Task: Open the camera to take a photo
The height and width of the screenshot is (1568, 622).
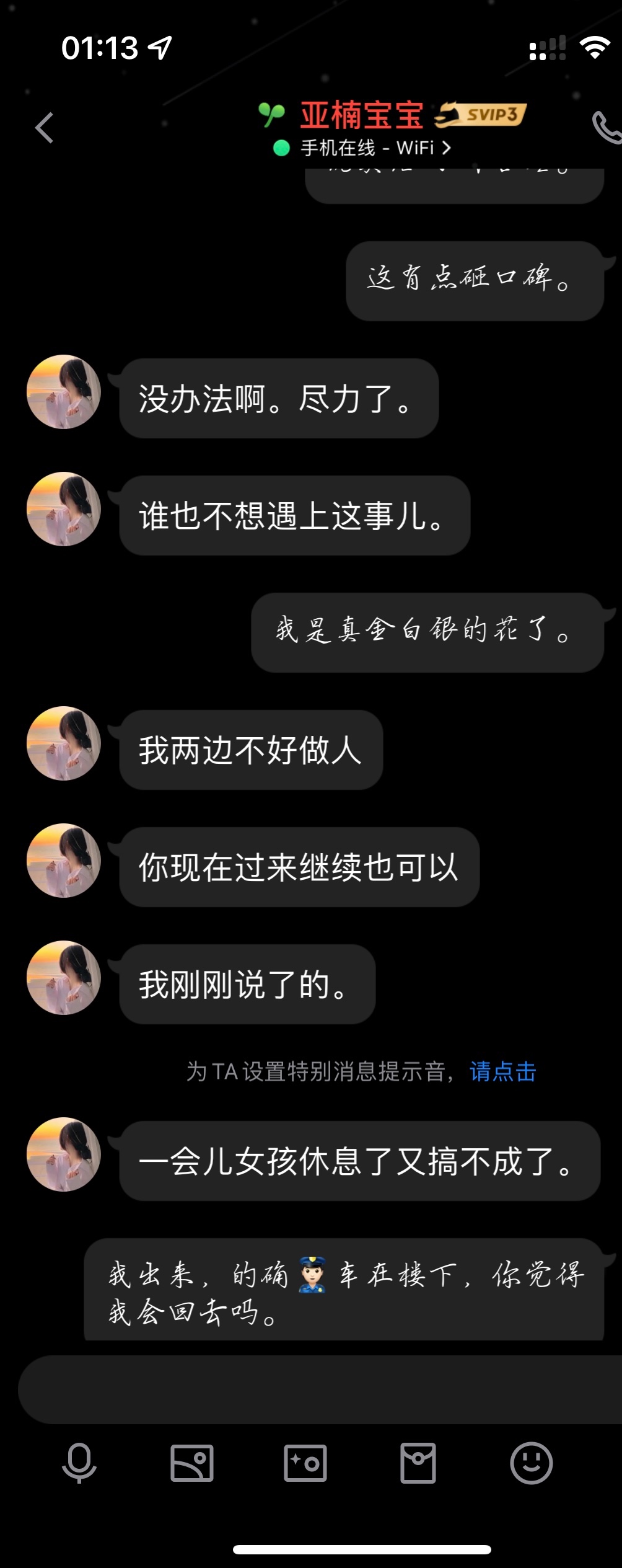Action: (305, 1463)
